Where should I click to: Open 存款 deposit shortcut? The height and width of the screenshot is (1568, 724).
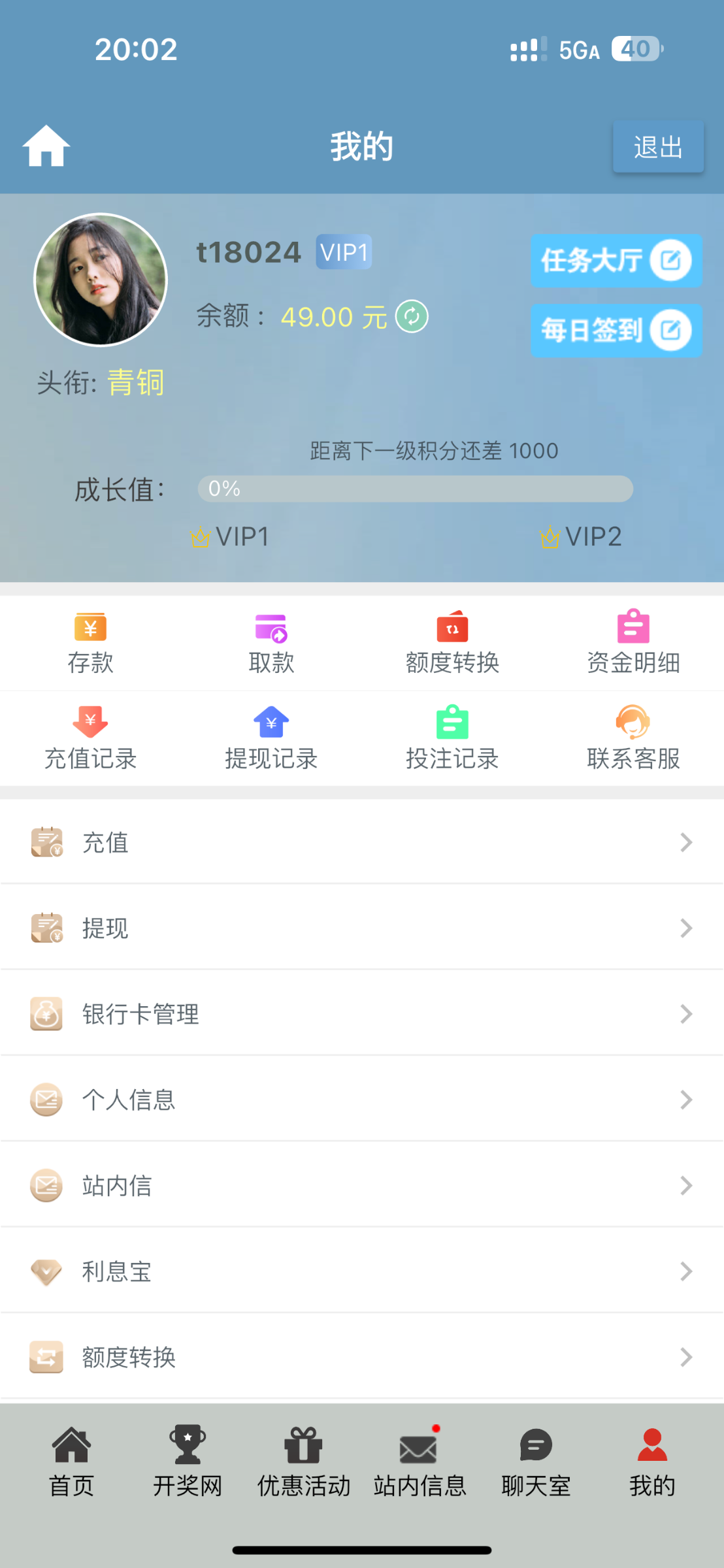[x=90, y=643]
